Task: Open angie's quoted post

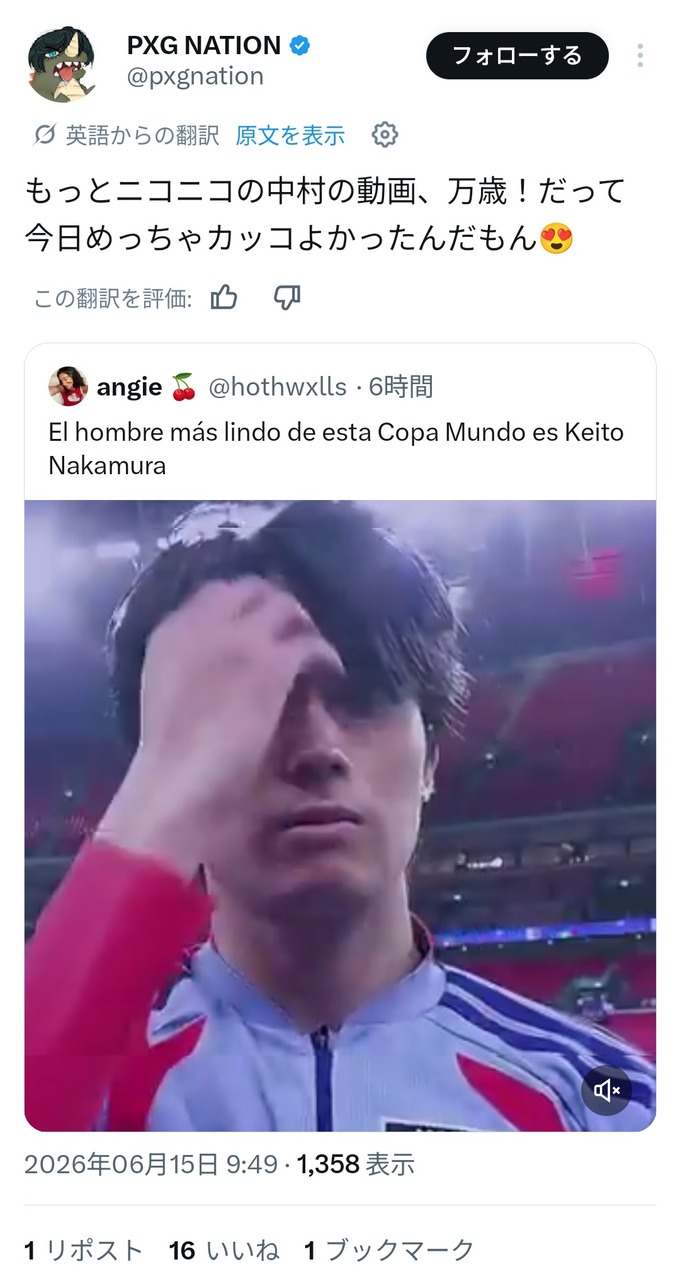Action: pyautogui.click(x=340, y=431)
